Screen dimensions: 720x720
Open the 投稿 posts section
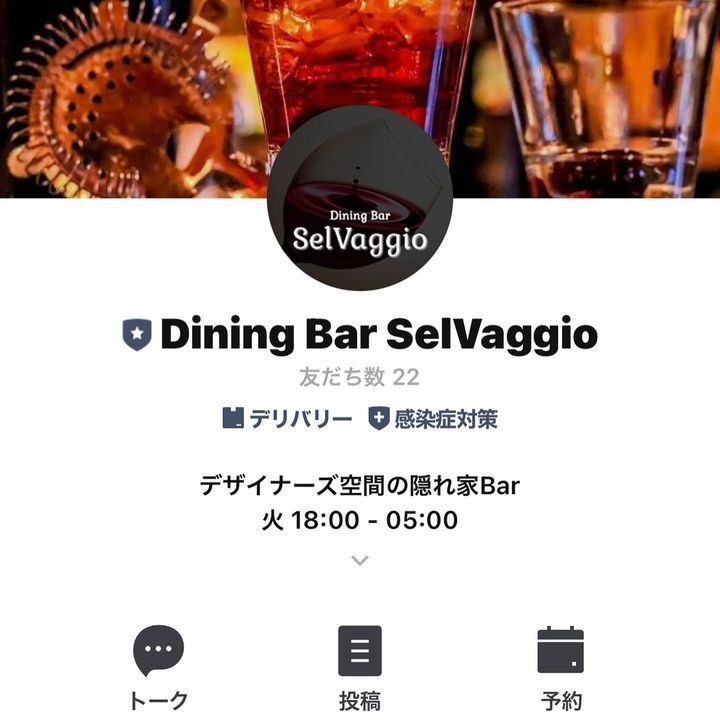(x=360, y=666)
